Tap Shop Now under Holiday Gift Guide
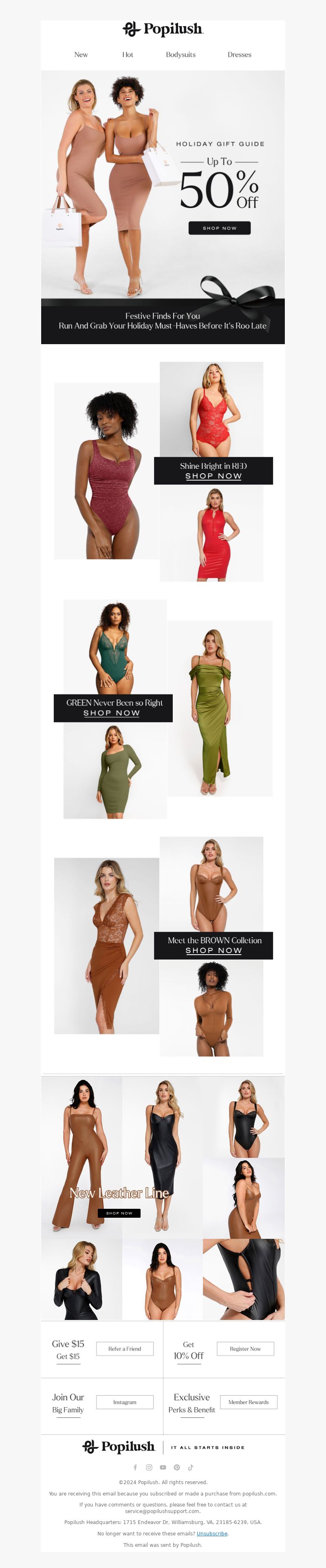 [219, 228]
